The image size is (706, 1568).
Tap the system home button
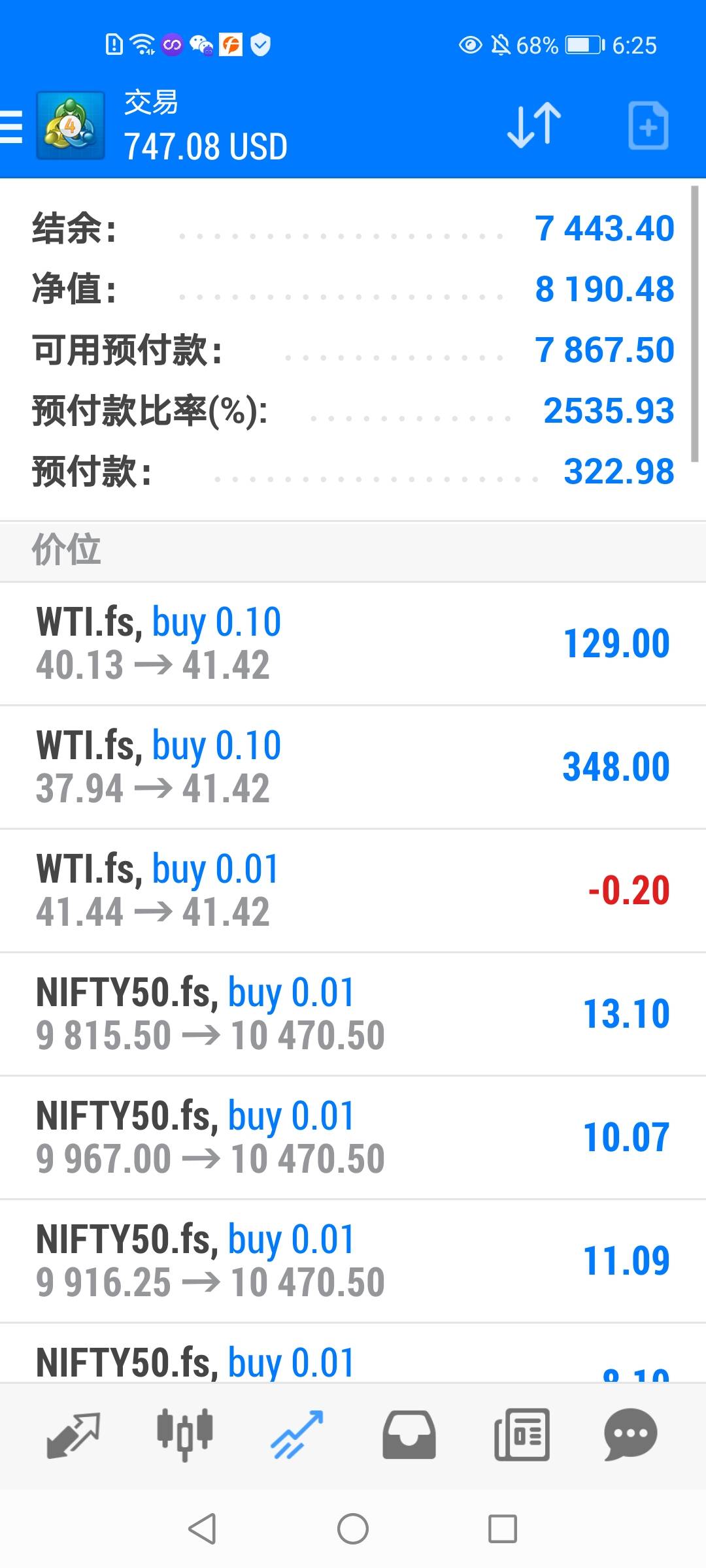353,1529
